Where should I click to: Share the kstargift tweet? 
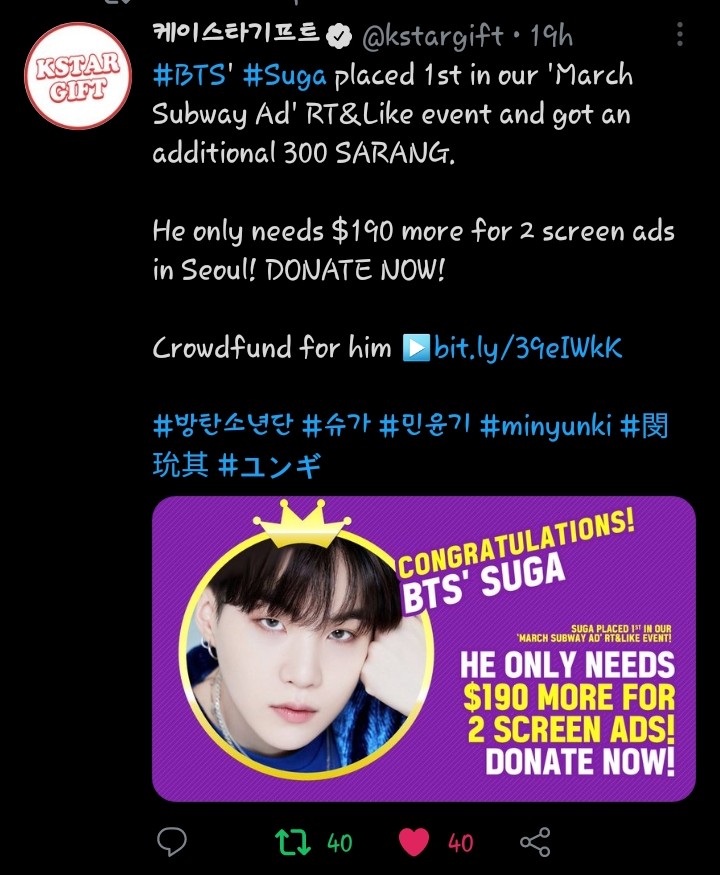536,842
